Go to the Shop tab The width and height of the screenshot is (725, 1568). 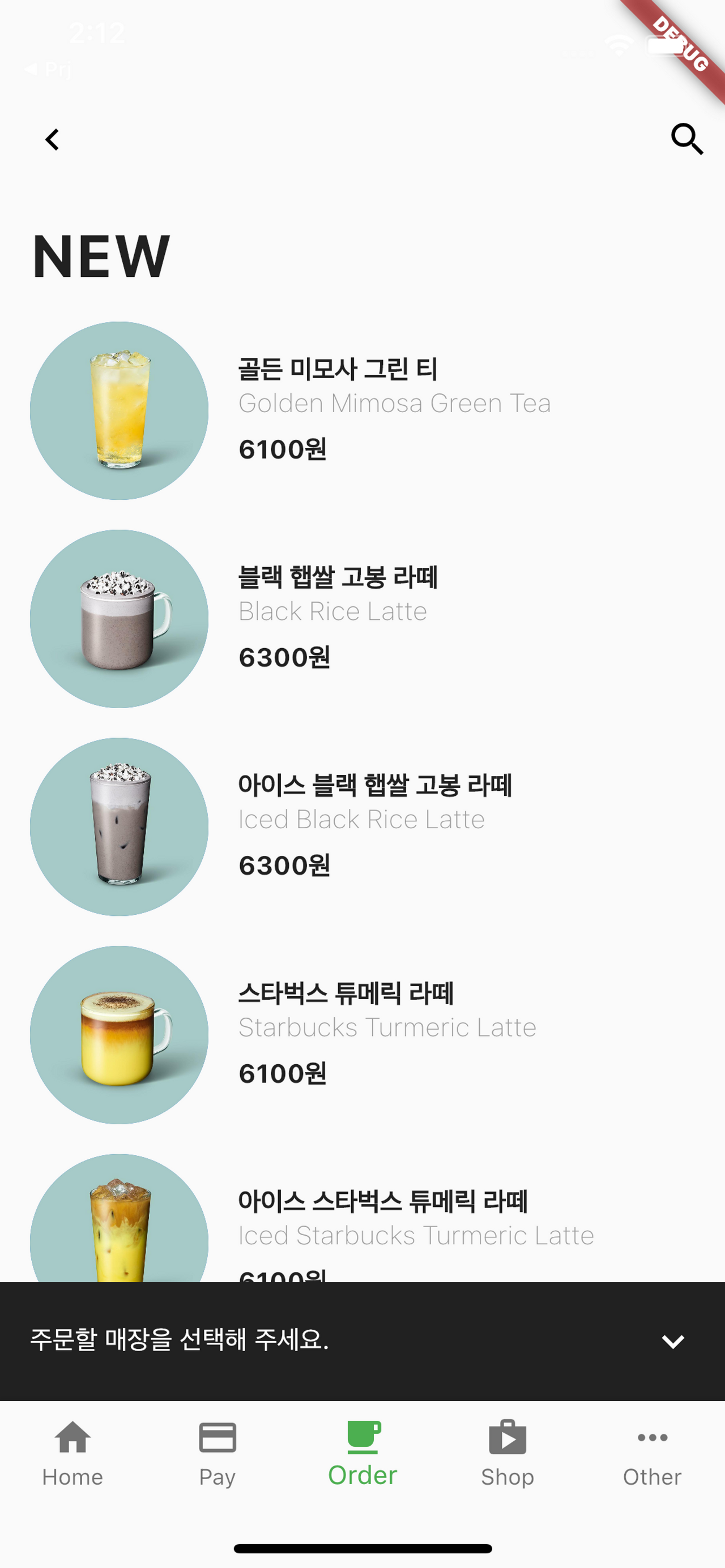507,1454
